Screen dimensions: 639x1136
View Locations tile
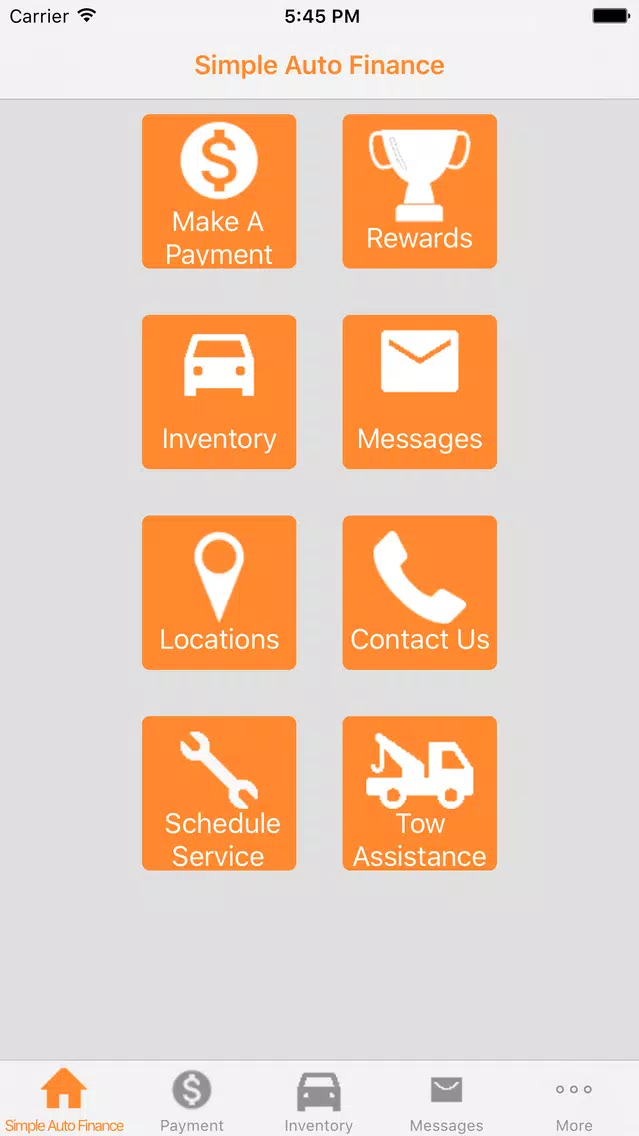(219, 593)
